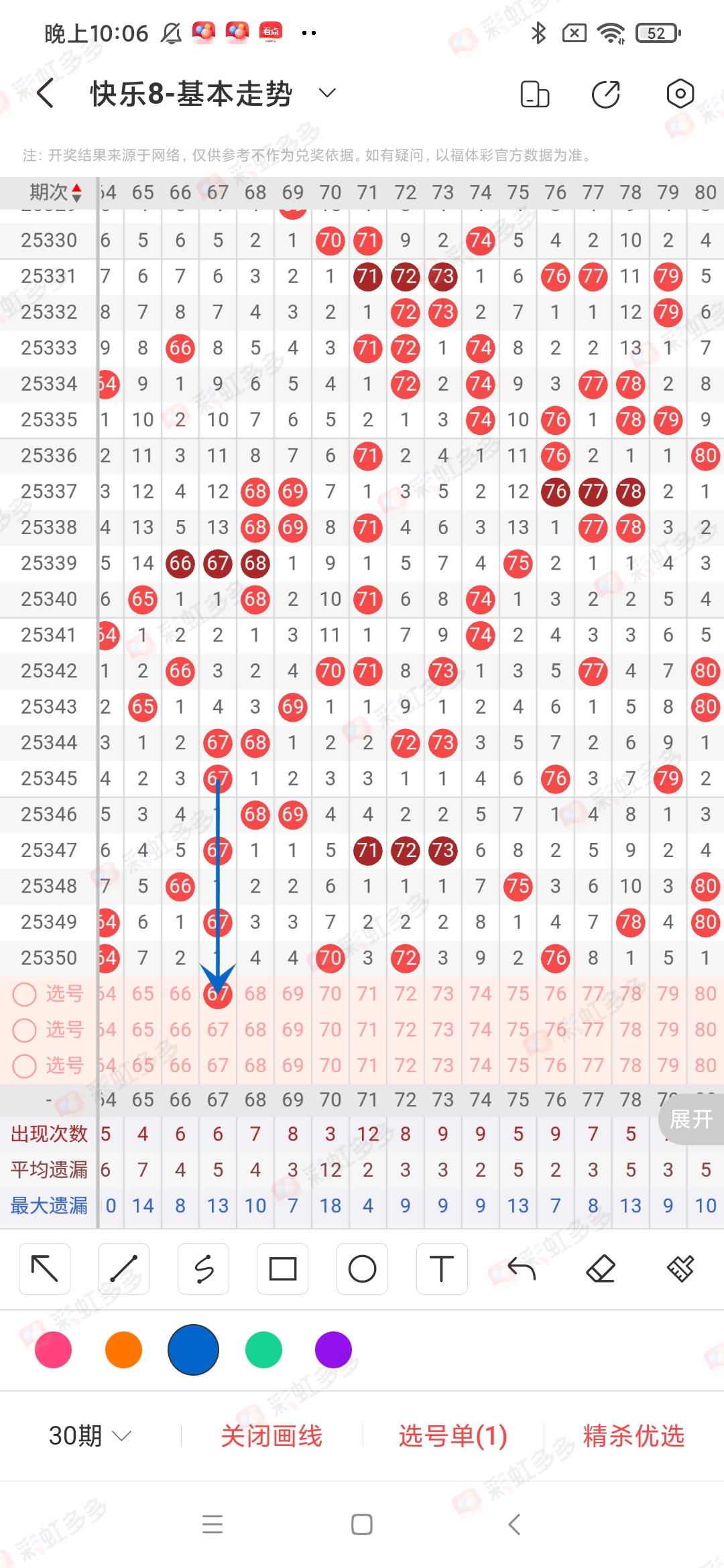Choose the straight line drawing tool
The image size is (724, 1568).
[x=124, y=1268]
